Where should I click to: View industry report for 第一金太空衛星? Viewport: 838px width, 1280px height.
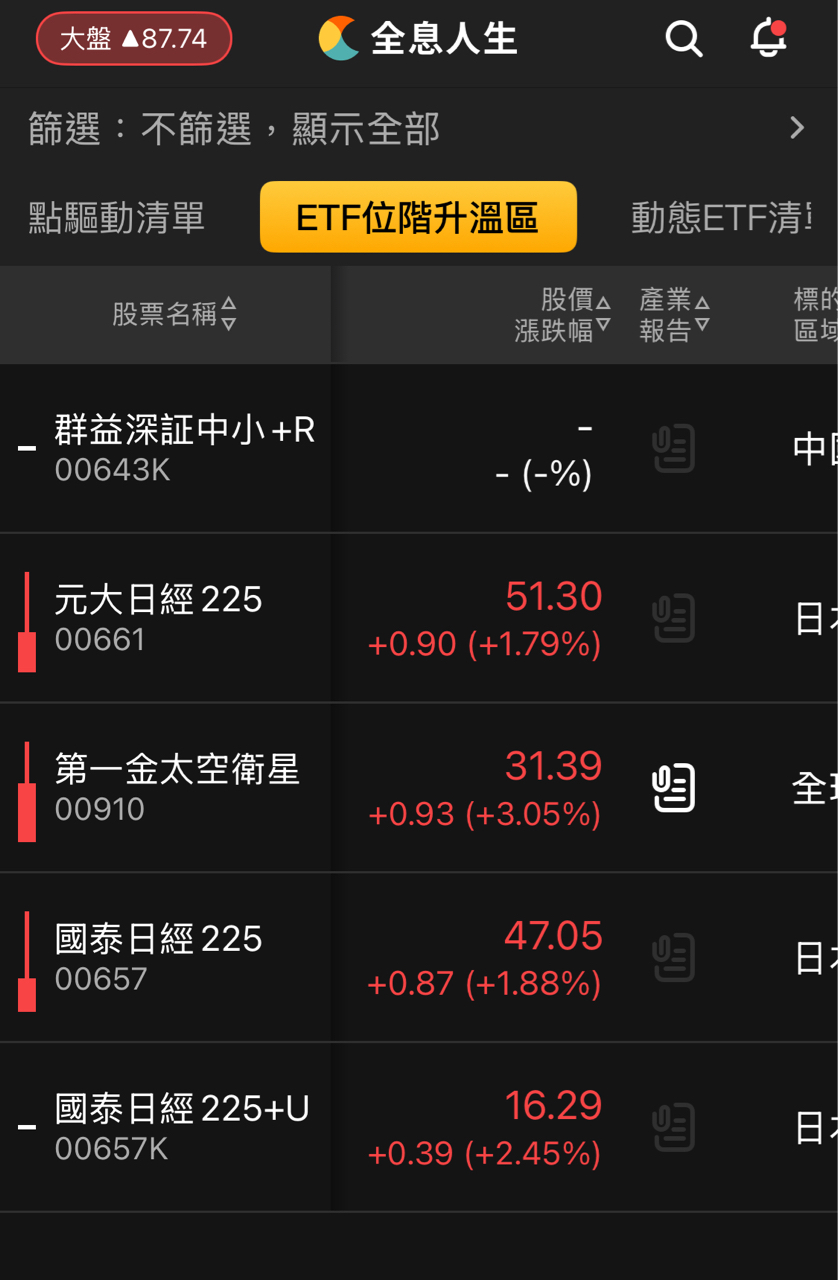tap(673, 789)
